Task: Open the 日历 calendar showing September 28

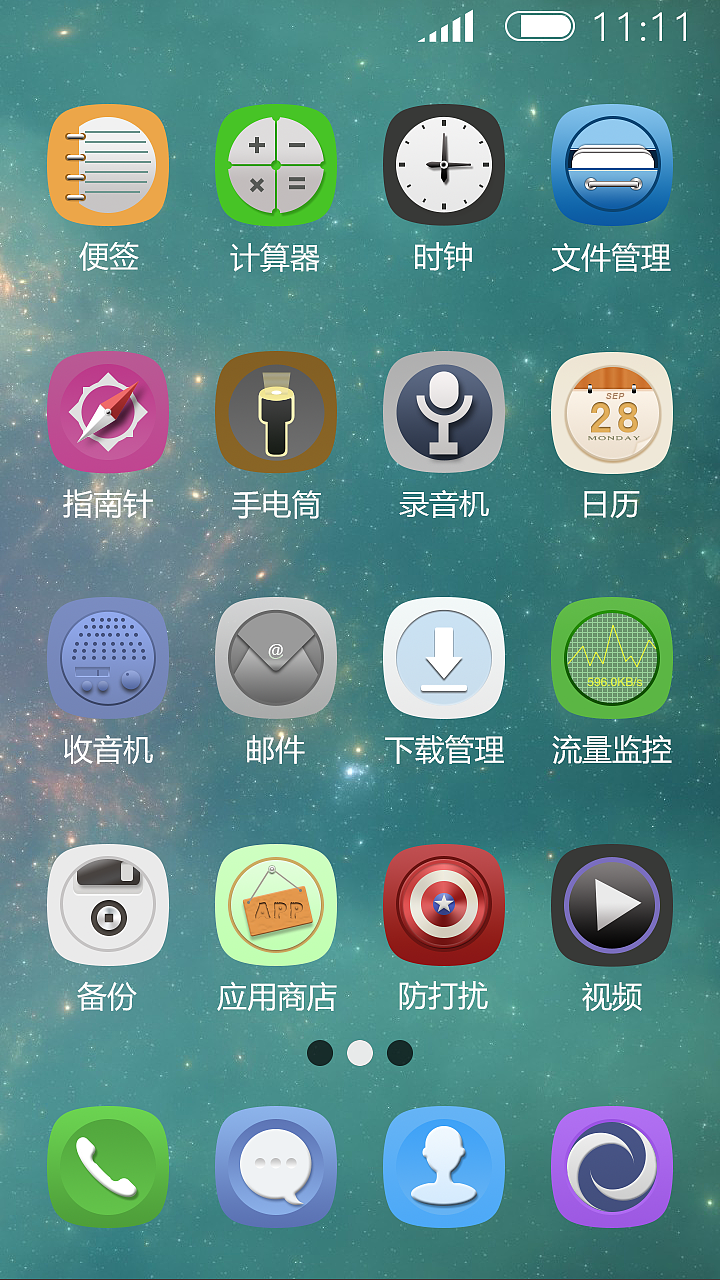Action: (612, 412)
